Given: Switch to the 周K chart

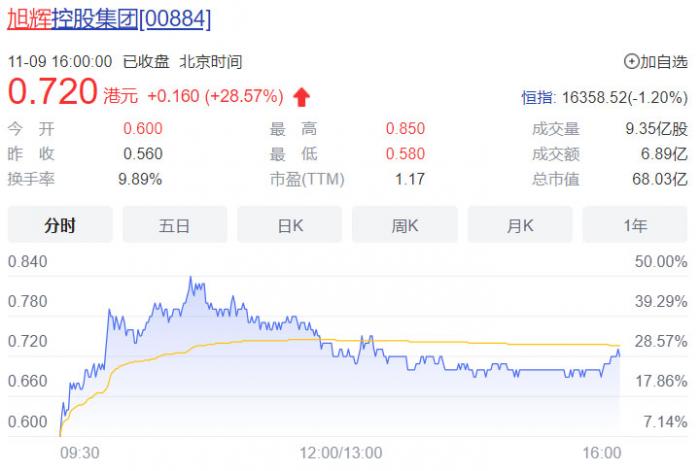Looking at the screenshot, I should click(x=405, y=225).
